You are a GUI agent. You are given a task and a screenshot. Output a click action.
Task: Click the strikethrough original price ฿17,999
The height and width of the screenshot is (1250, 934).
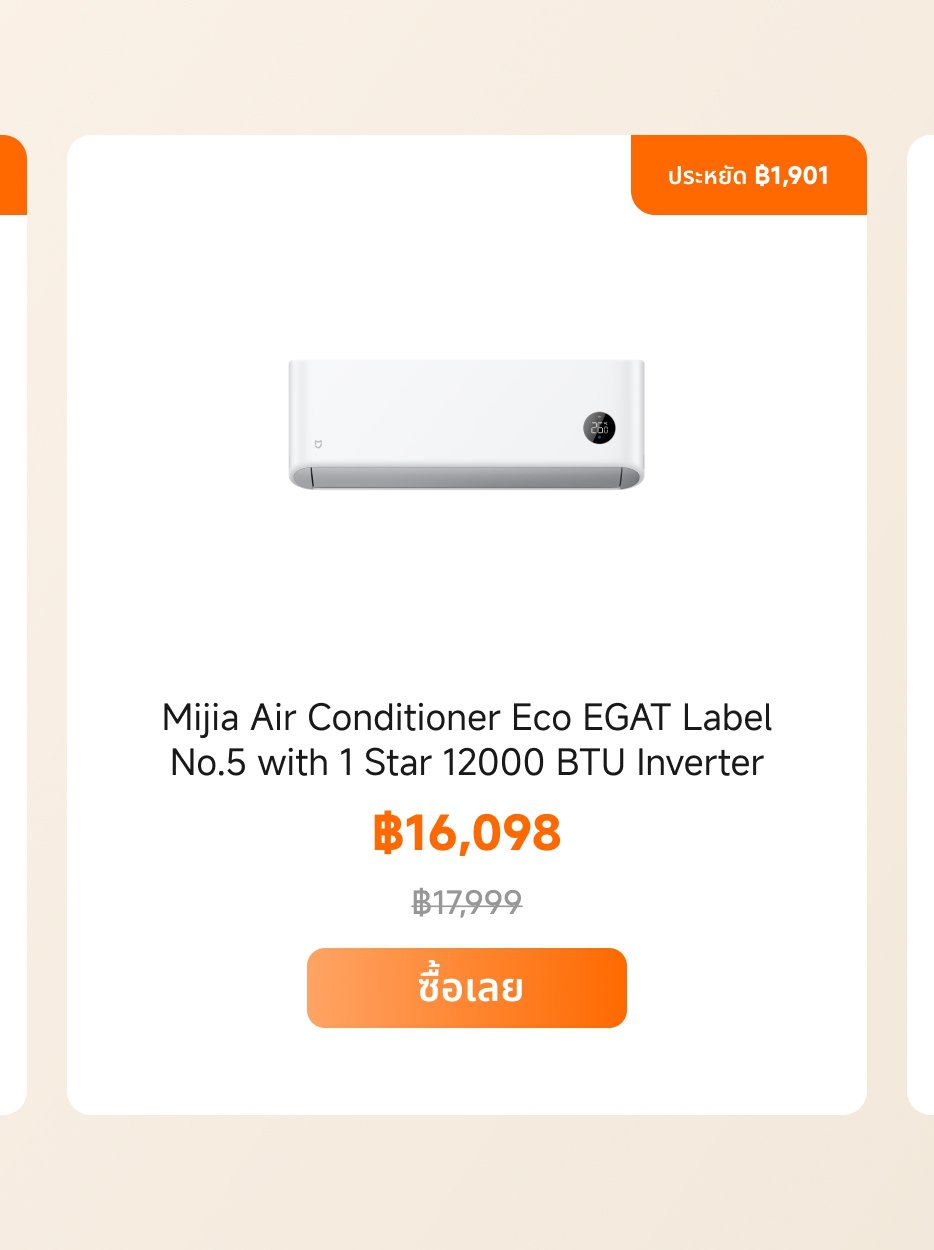pyautogui.click(x=467, y=901)
